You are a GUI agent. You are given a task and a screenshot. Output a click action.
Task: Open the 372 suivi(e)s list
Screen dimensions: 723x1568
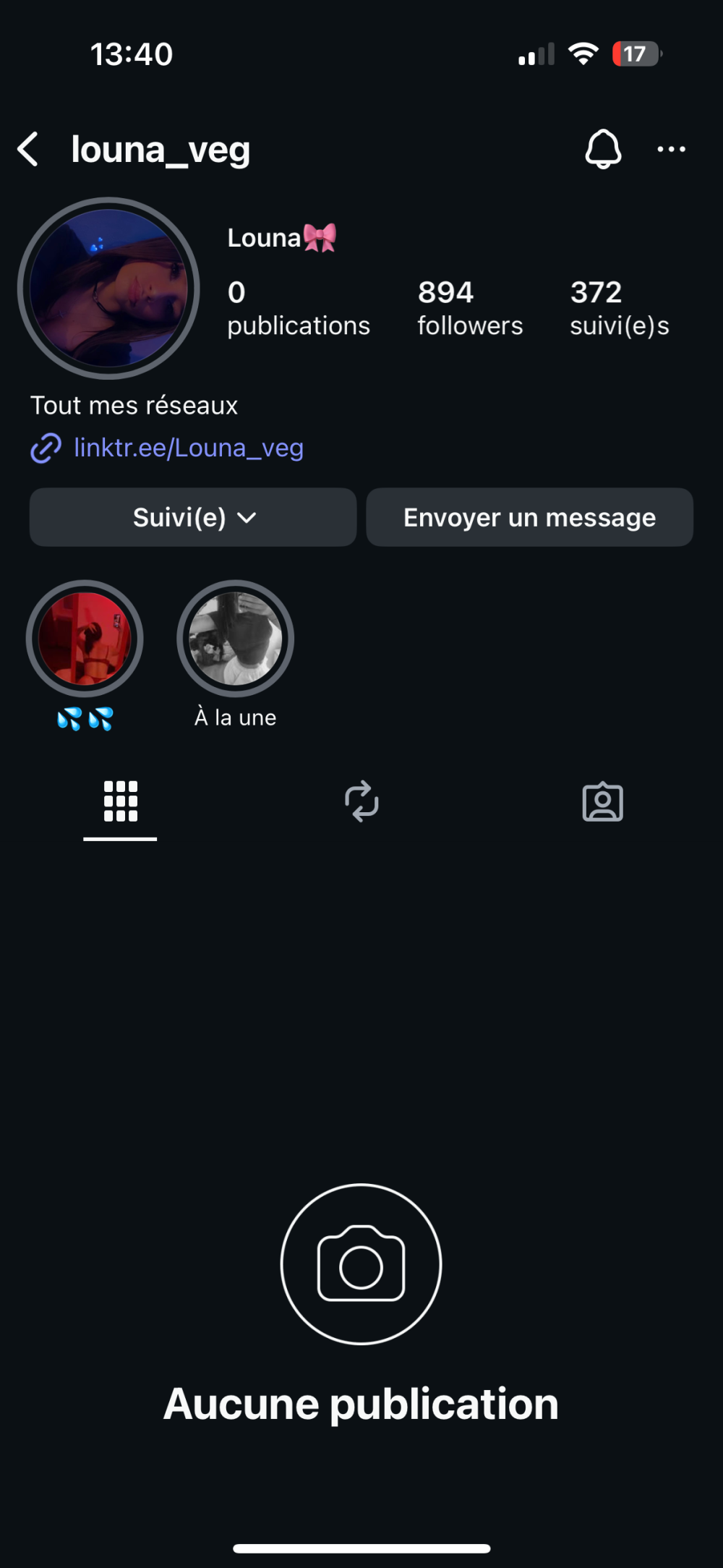tap(619, 308)
